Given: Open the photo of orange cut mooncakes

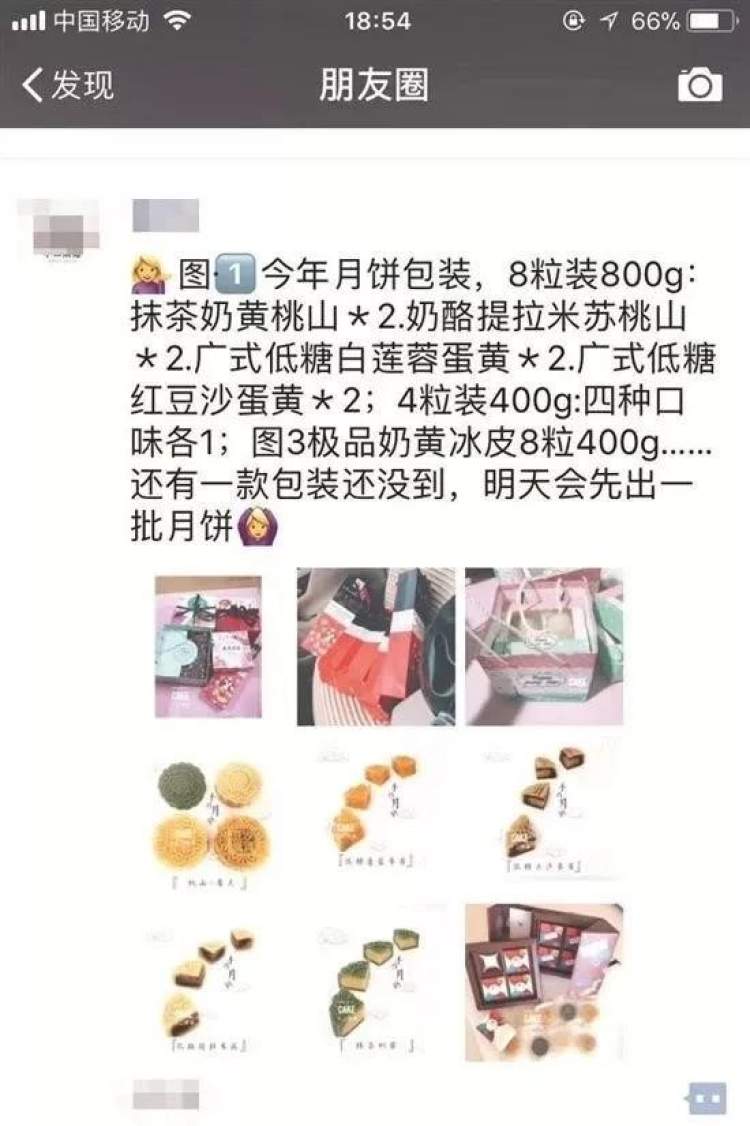Looking at the screenshot, I should pyautogui.click(x=376, y=814).
